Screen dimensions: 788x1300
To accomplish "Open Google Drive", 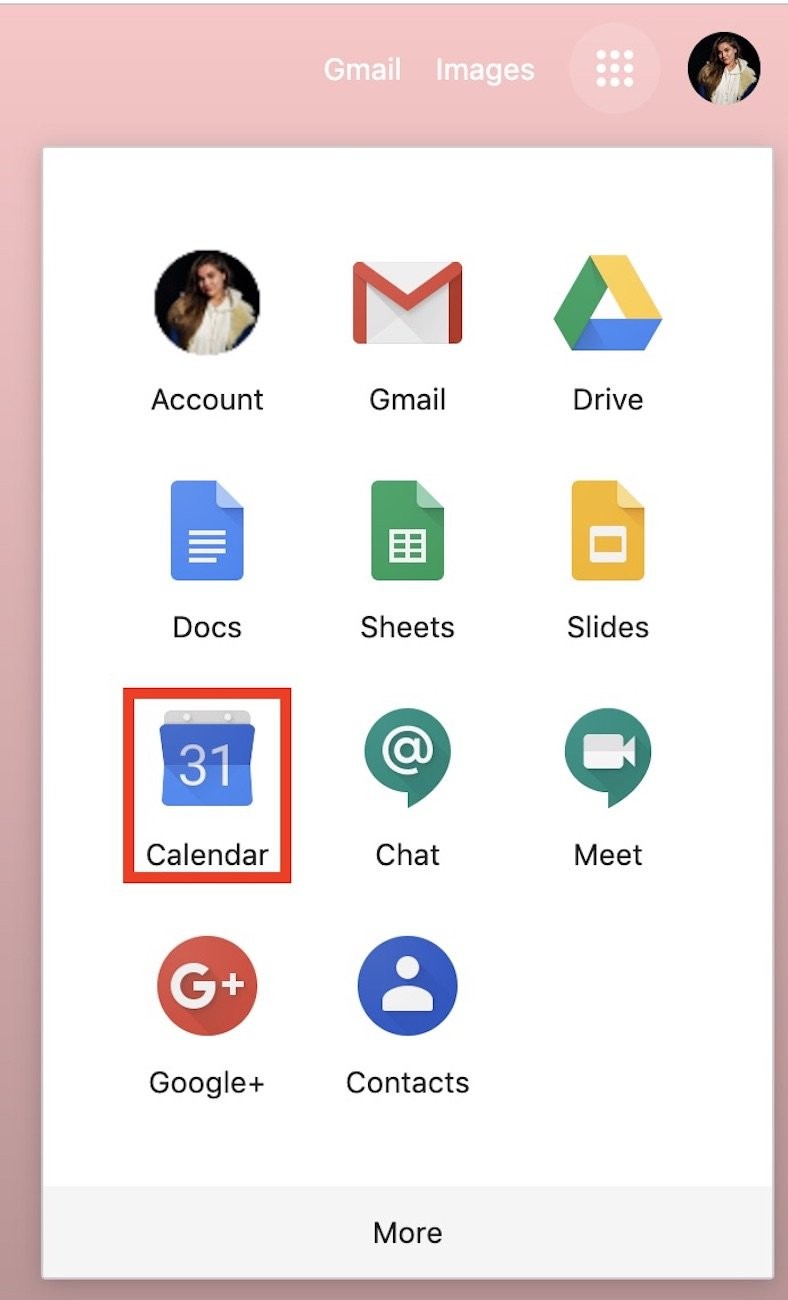I will (x=608, y=331).
